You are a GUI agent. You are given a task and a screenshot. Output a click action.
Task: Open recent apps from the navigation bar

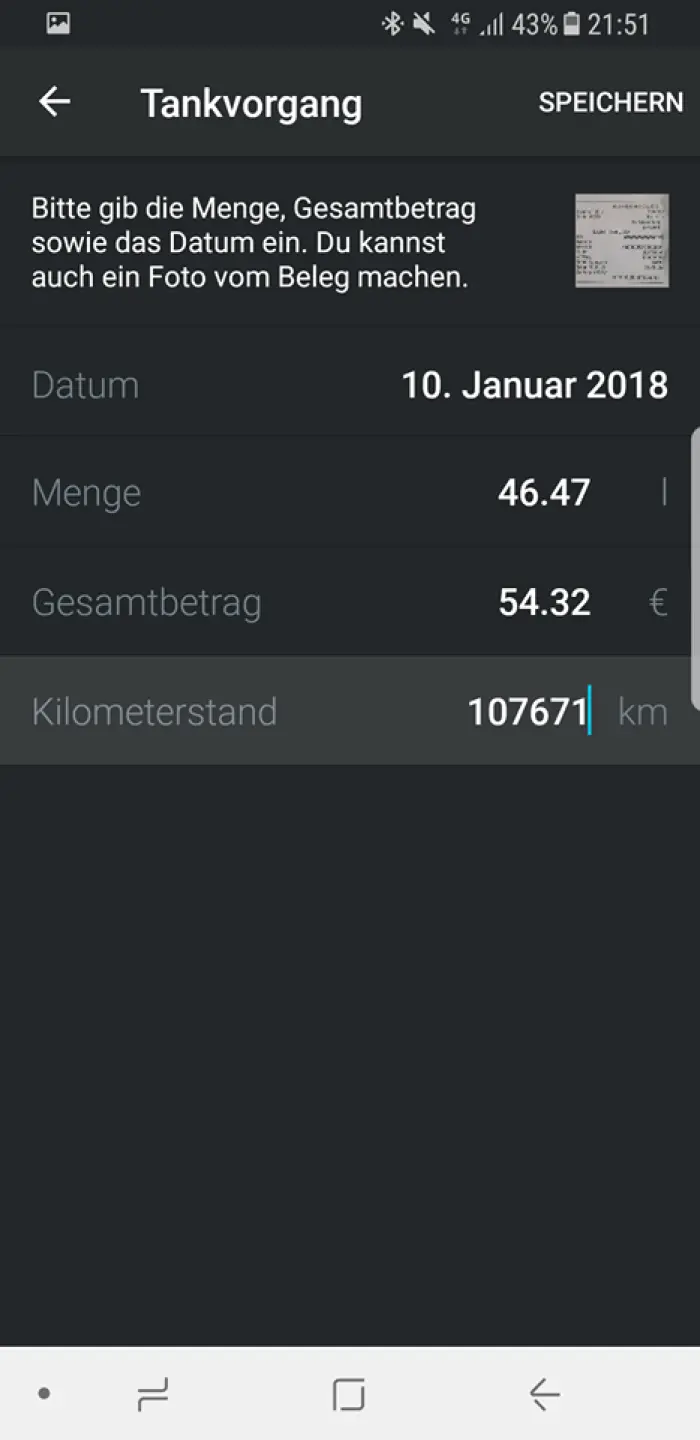coord(153,1393)
